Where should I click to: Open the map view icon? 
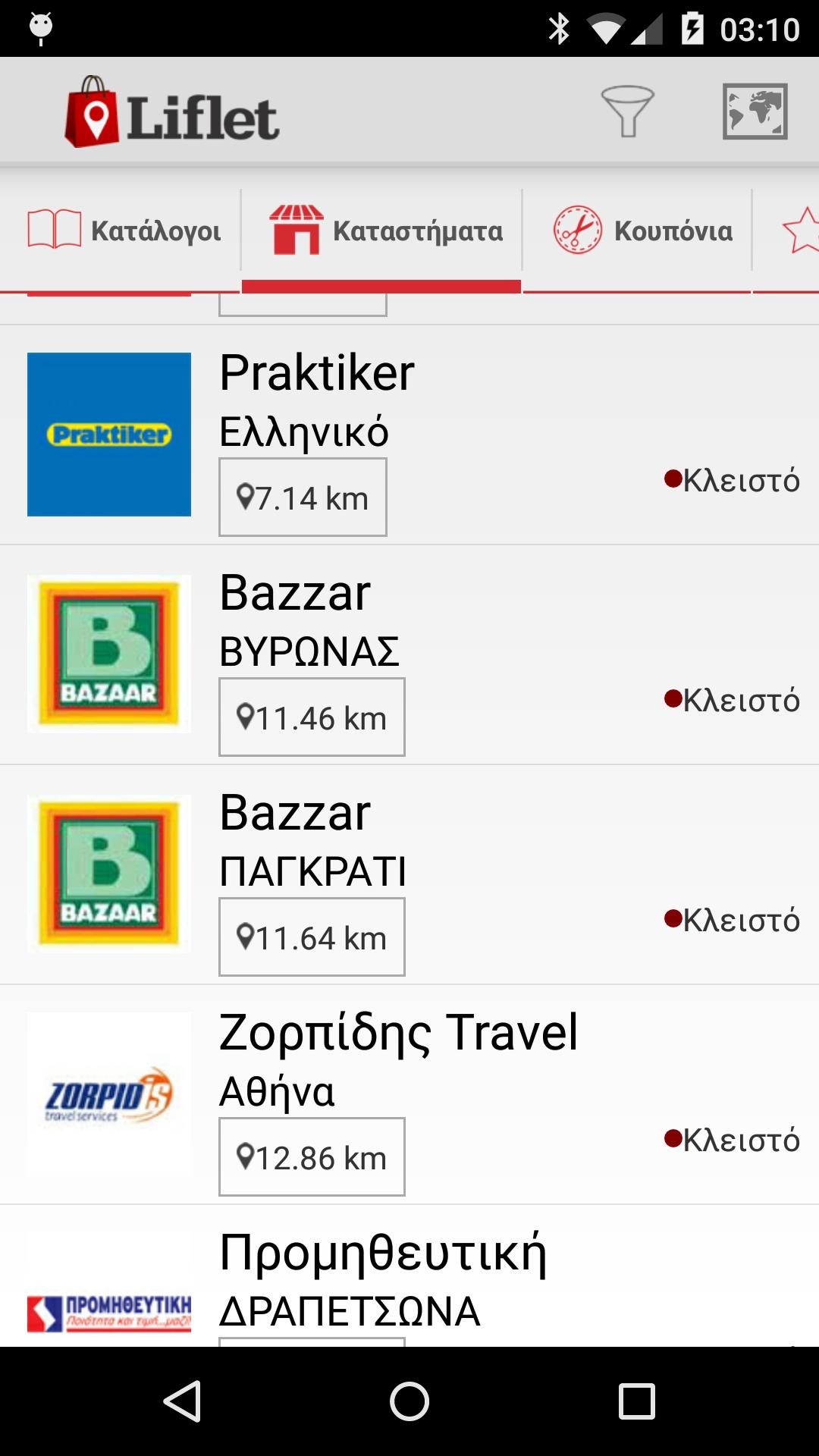point(755,111)
